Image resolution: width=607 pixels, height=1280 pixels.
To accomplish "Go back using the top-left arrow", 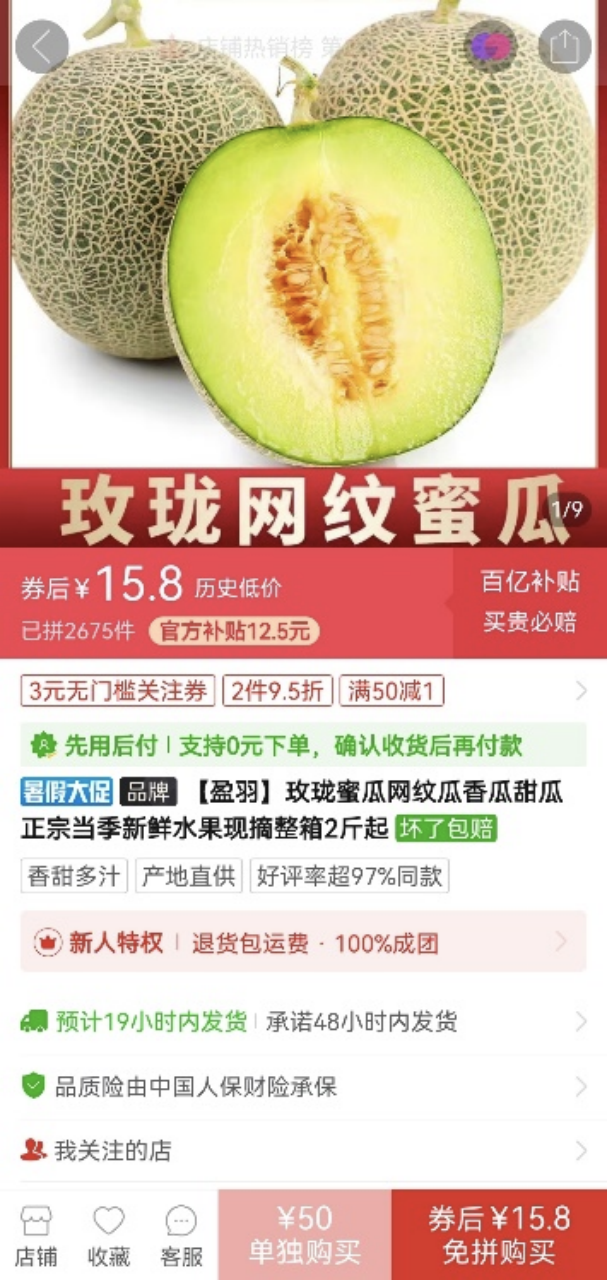I will click(x=42, y=46).
